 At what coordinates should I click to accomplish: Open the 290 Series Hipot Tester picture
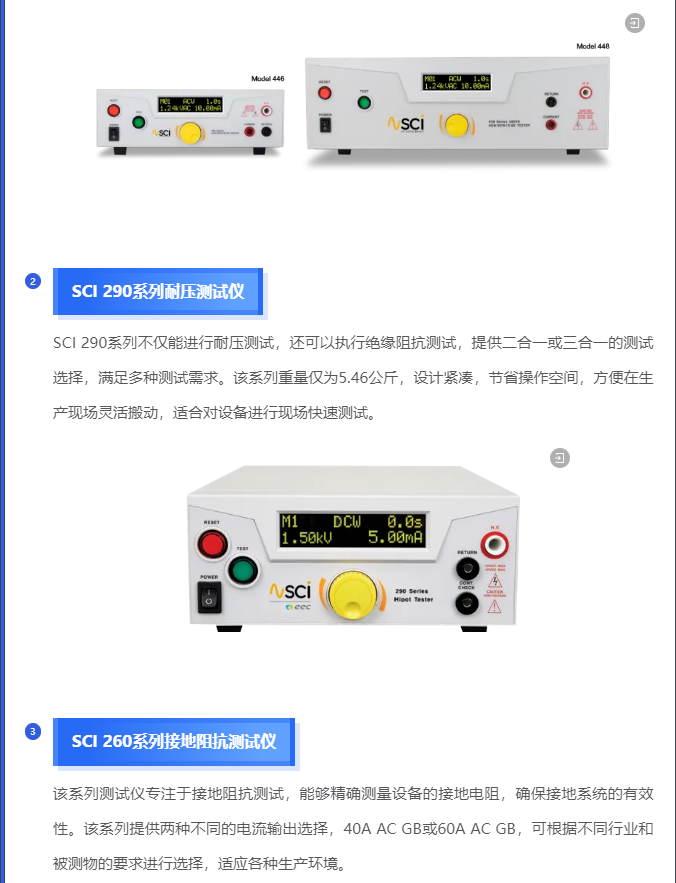[x=353, y=552]
